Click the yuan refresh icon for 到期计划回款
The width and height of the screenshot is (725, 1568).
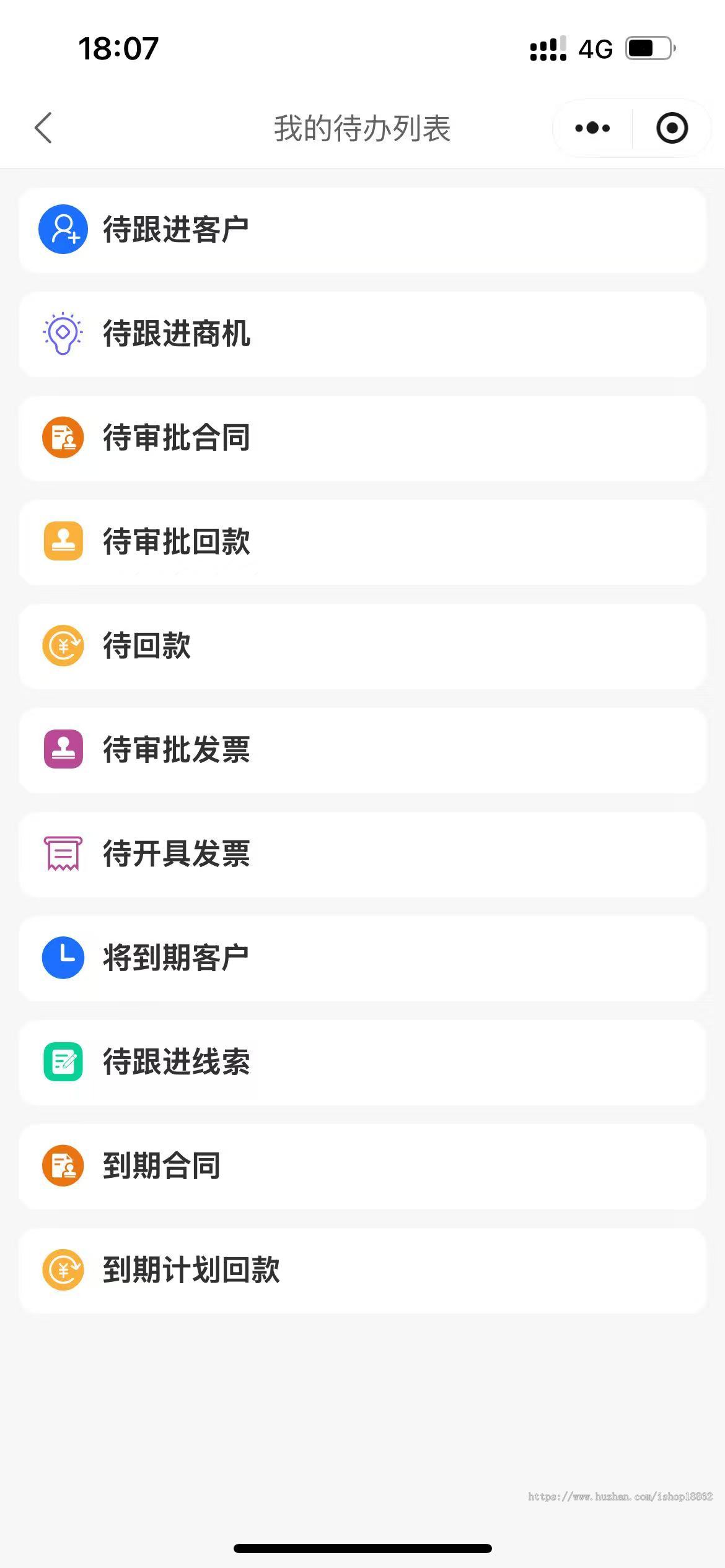pyautogui.click(x=63, y=1270)
